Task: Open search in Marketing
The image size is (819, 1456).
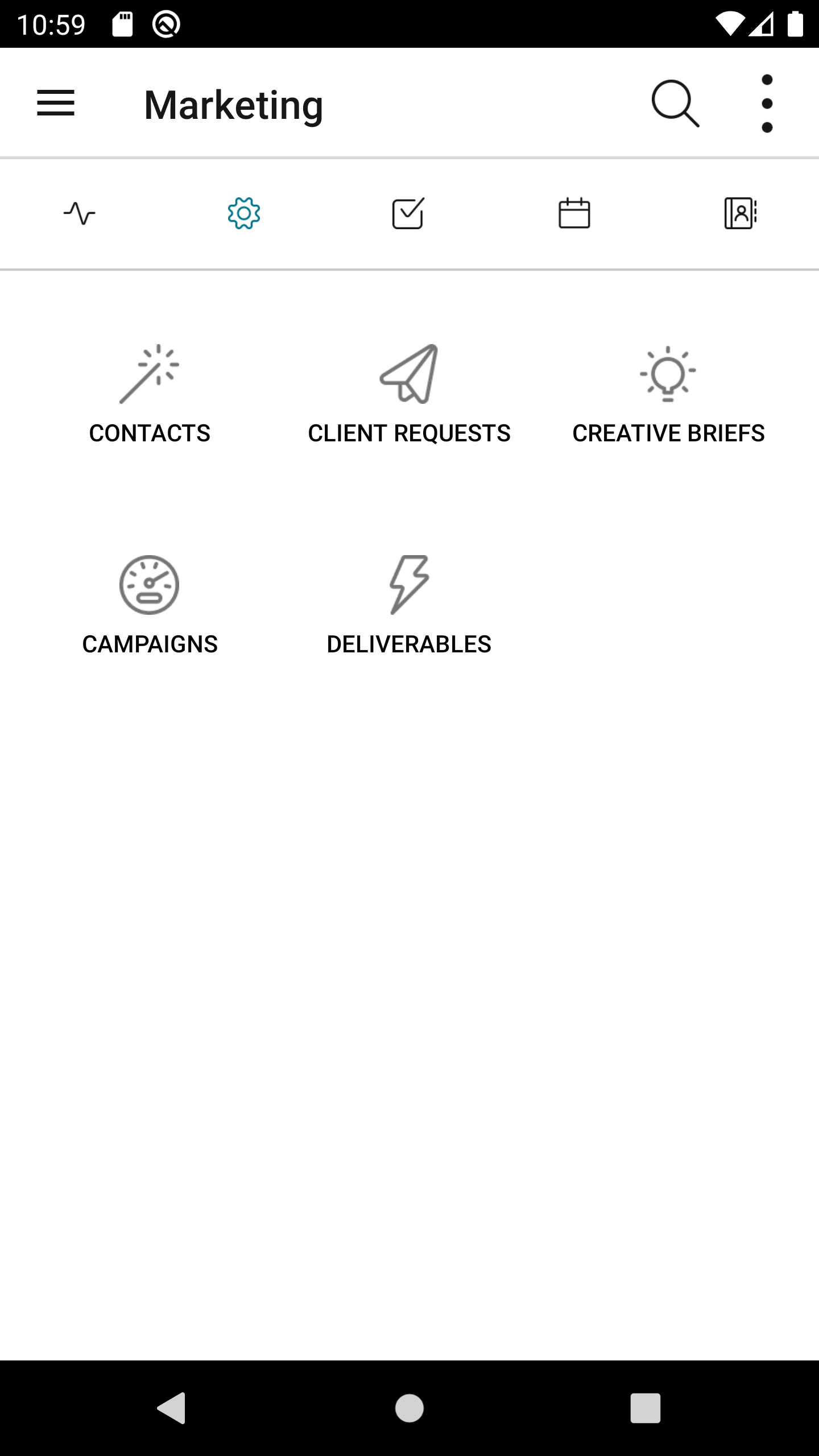Action: click(675, 104)
